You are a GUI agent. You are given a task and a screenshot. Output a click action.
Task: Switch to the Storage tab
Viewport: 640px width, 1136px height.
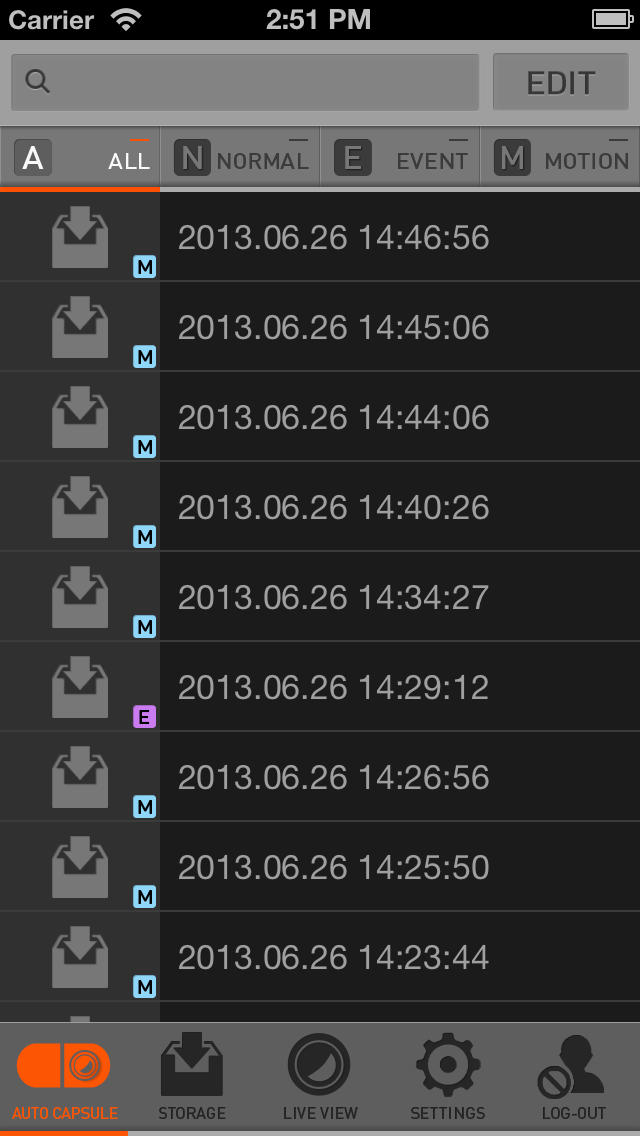[192, 1078]
